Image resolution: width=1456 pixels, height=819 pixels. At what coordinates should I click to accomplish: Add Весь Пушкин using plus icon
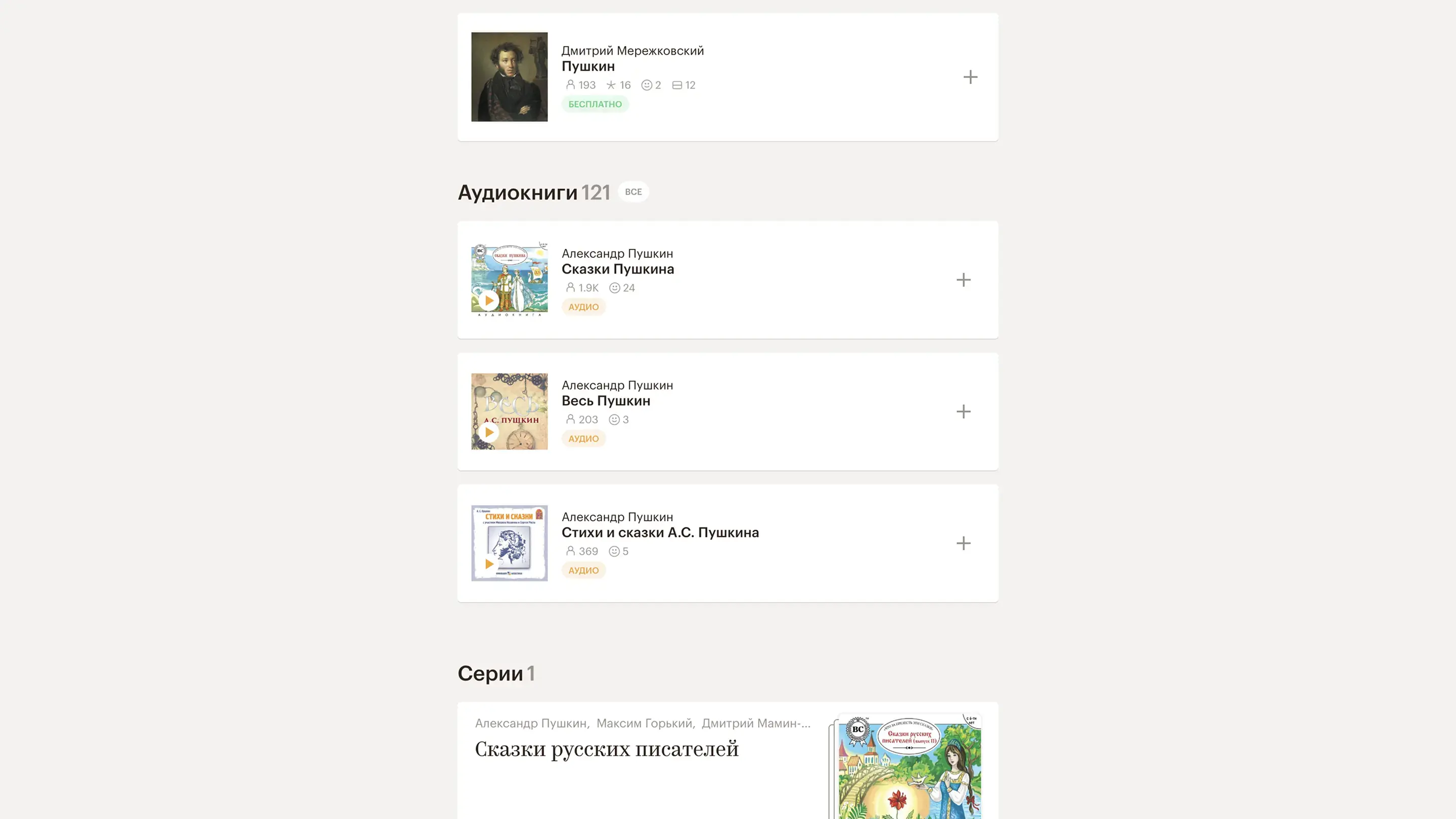(x=963, y=412)
